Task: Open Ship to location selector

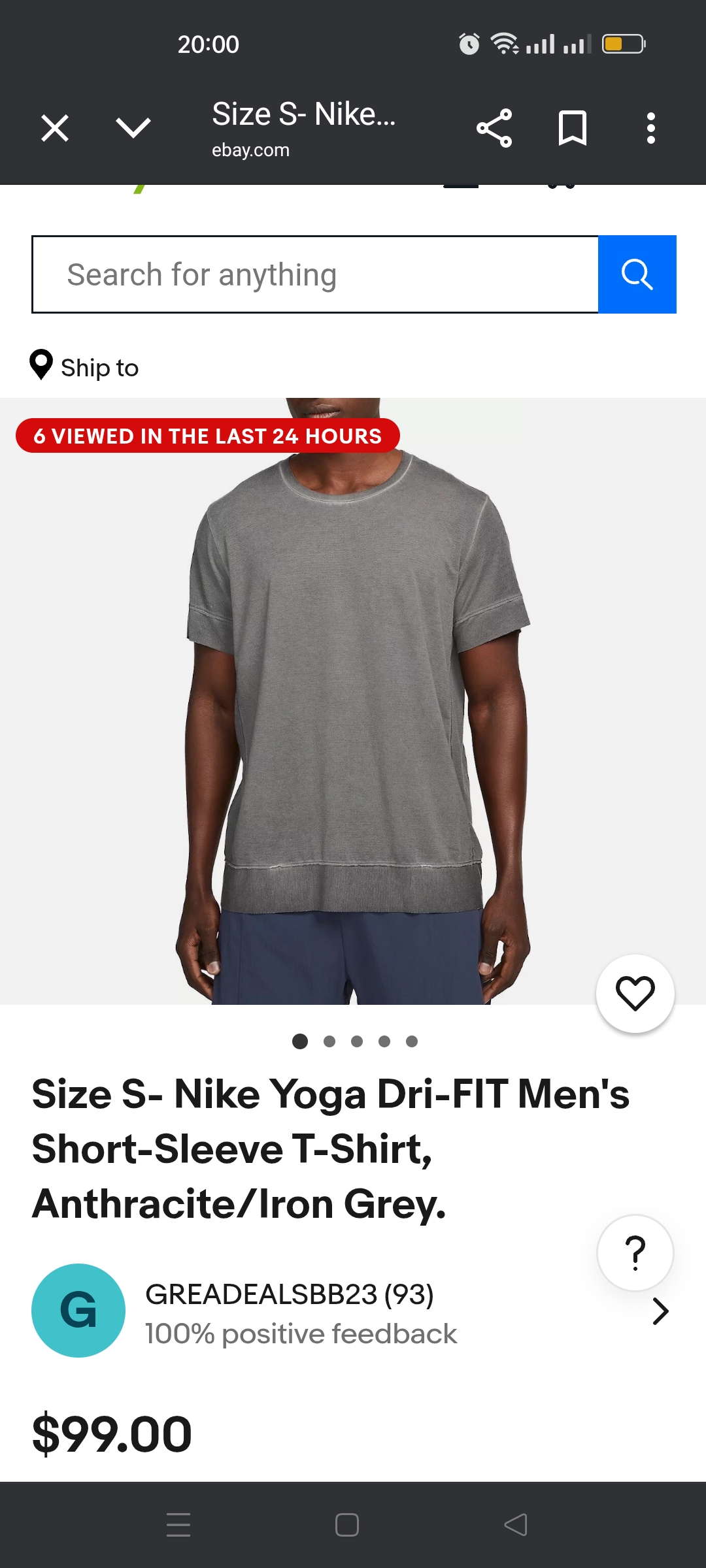Action: 85,367
